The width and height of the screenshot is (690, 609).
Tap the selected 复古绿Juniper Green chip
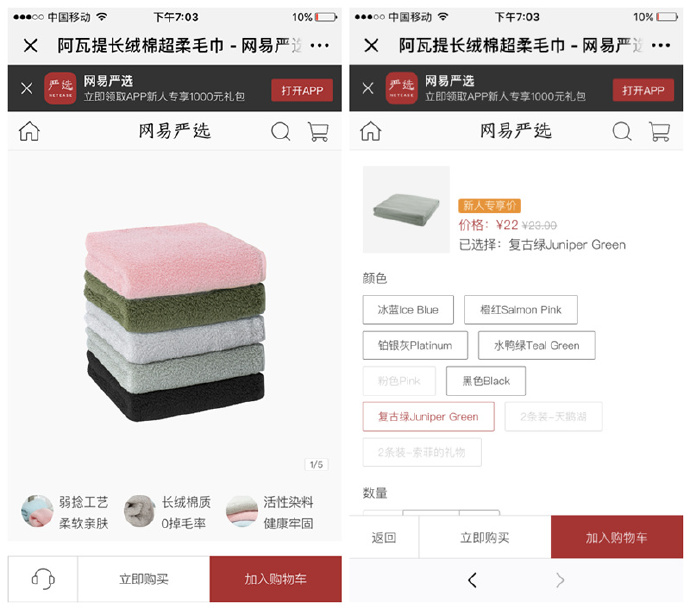click(428, 417)
